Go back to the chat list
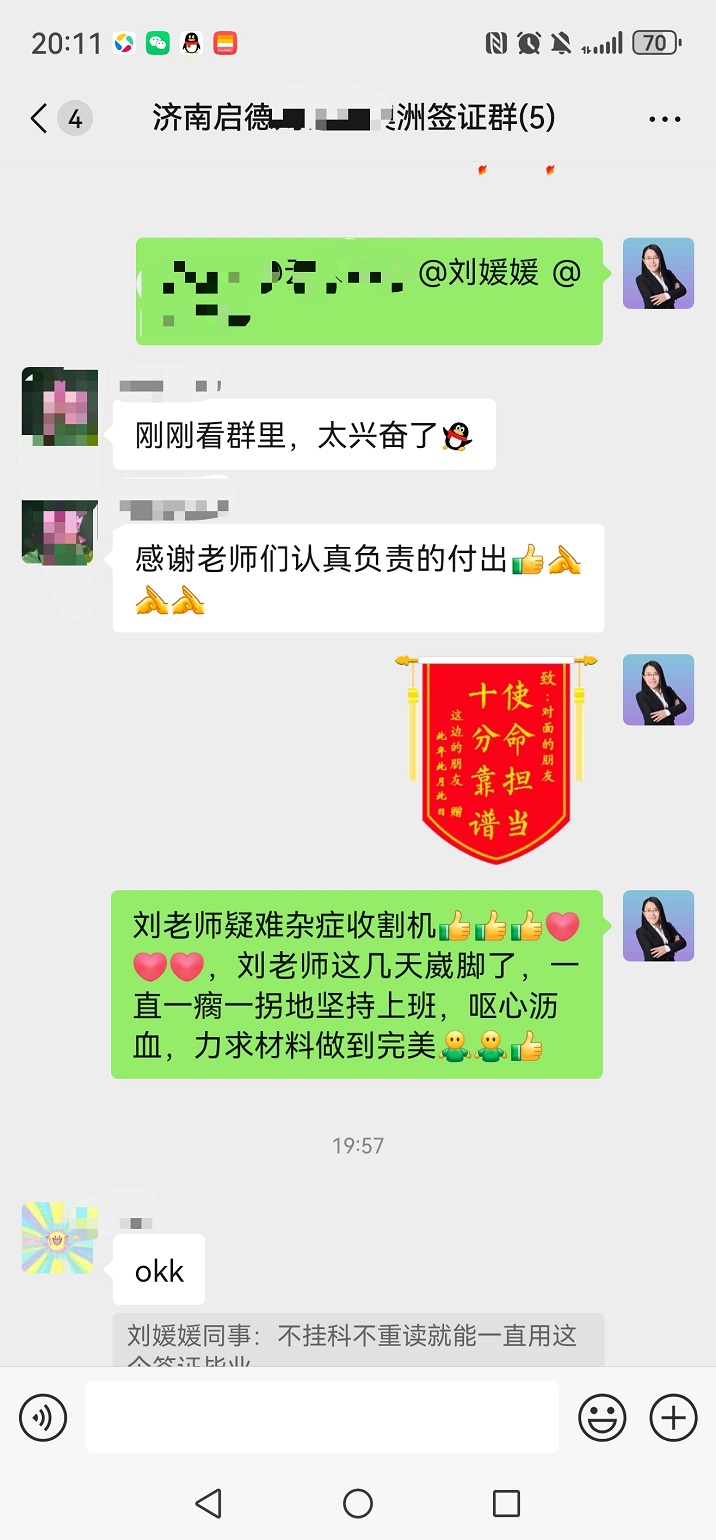716x1540 pixels. (x=40, y=120)
